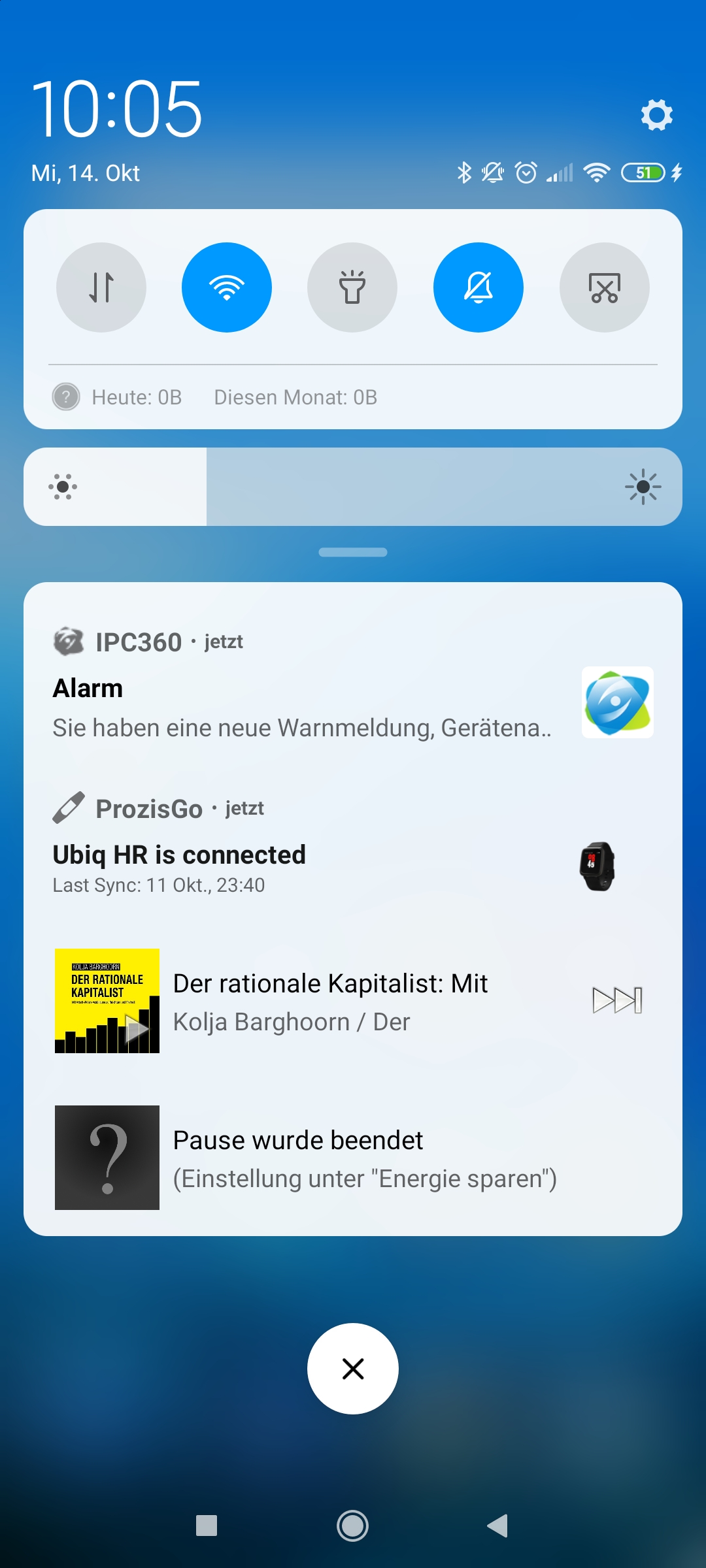Open the IPC360 Alarm notification

pyautogui.click(x=353, y=684)
